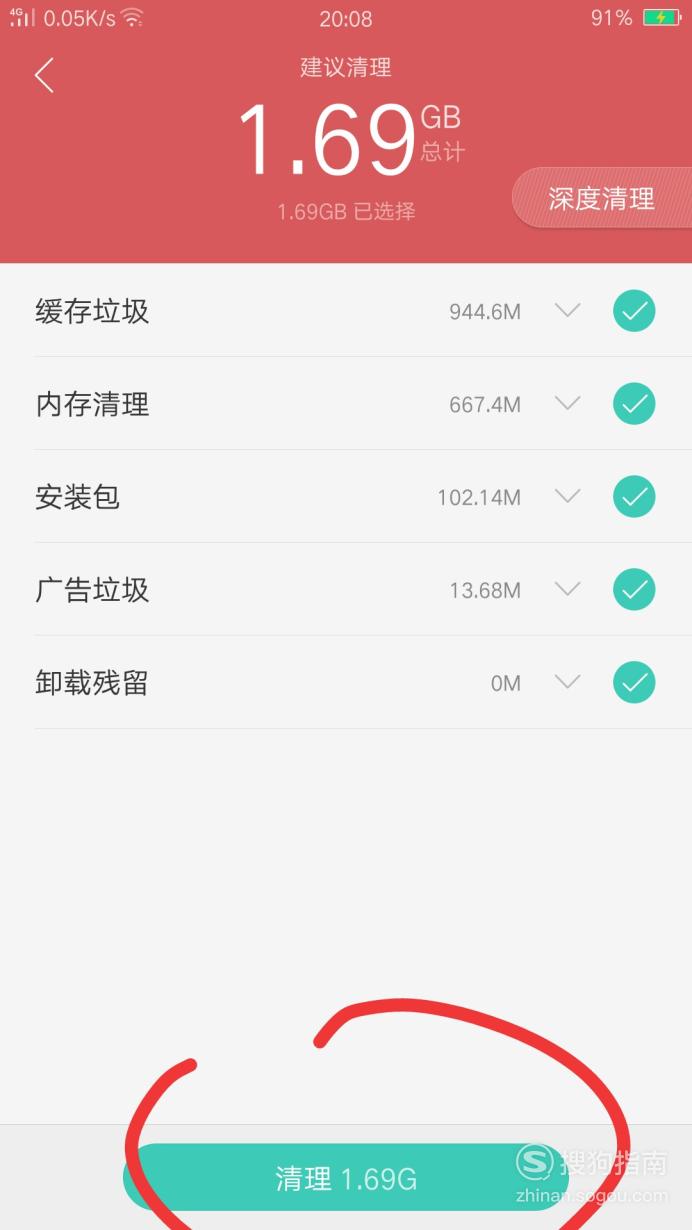Screen dimensions: 692x1230
Task: Uncheck the 缓存垃圾 checkbox
Action: click(x=634, y=311)
